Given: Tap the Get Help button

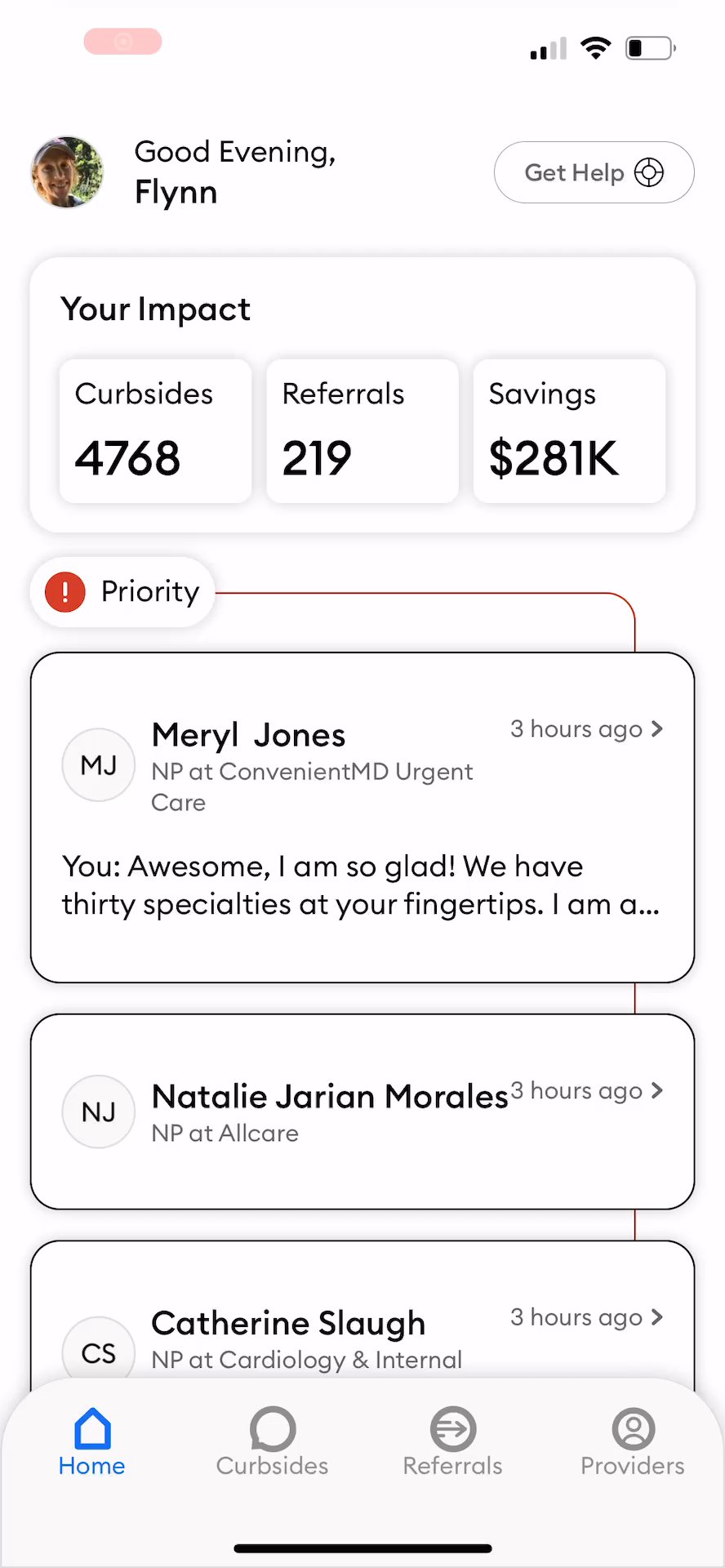Looking at the screenshot, I should [x=594, y=172].
